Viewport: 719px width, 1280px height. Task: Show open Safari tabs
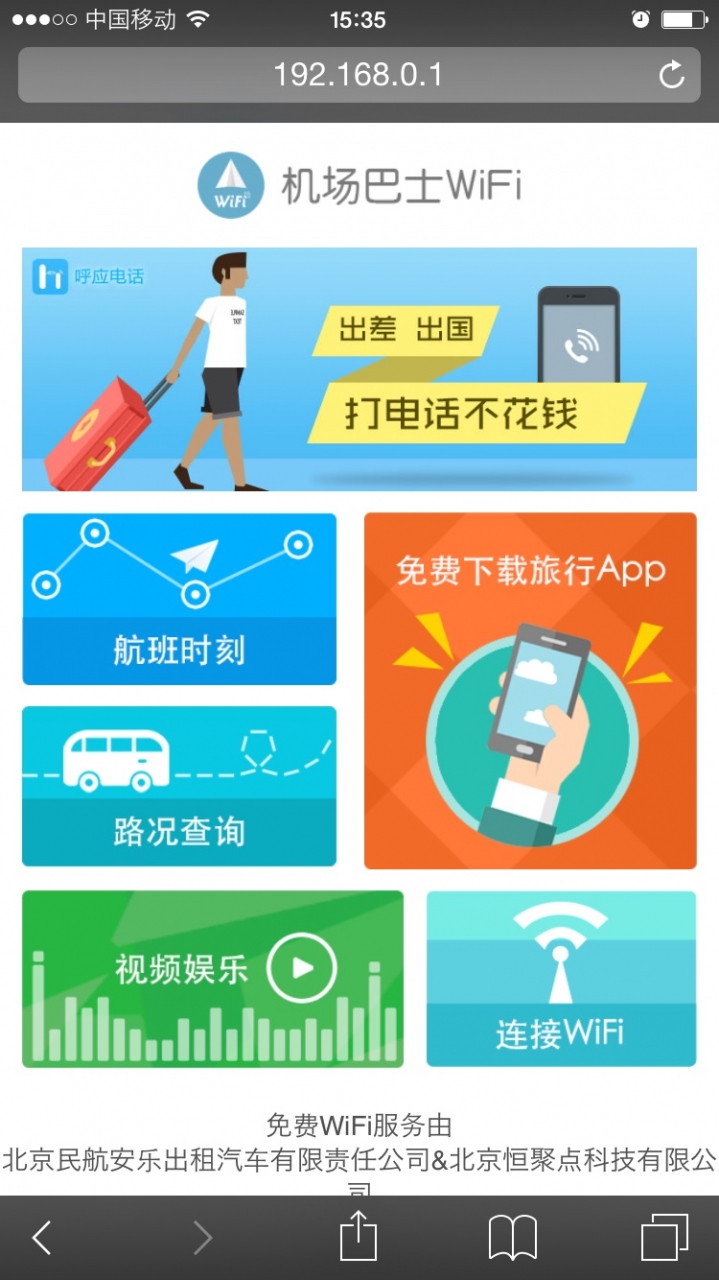(664, 1238)
